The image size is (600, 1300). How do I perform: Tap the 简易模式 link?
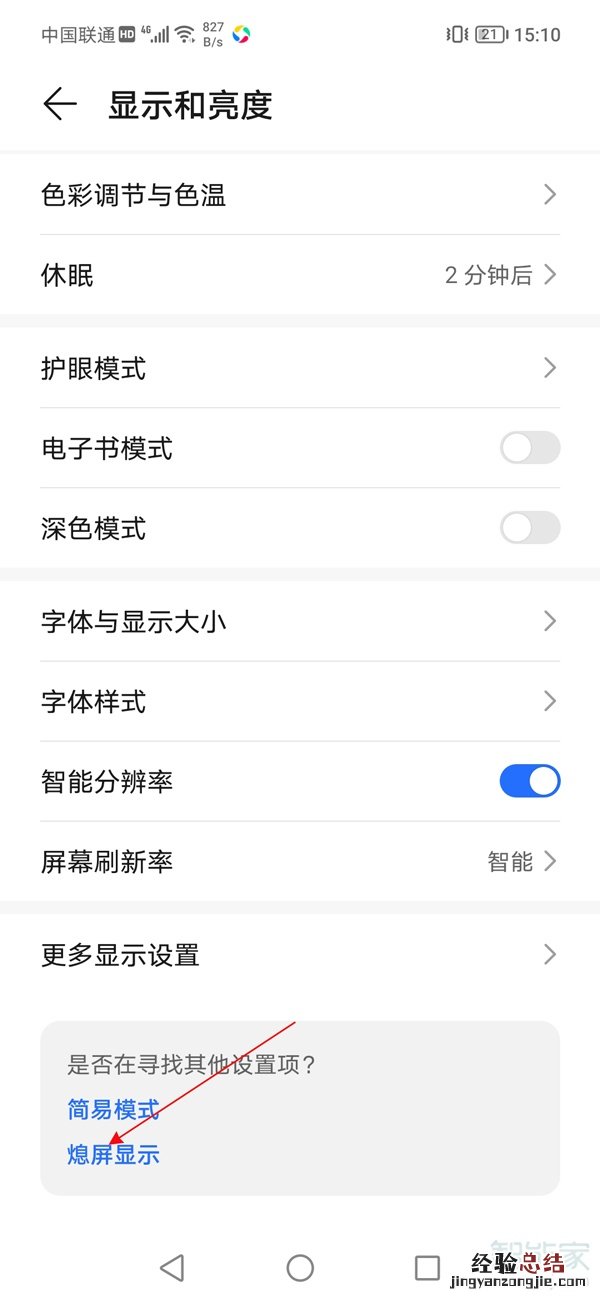point(113,1109)
